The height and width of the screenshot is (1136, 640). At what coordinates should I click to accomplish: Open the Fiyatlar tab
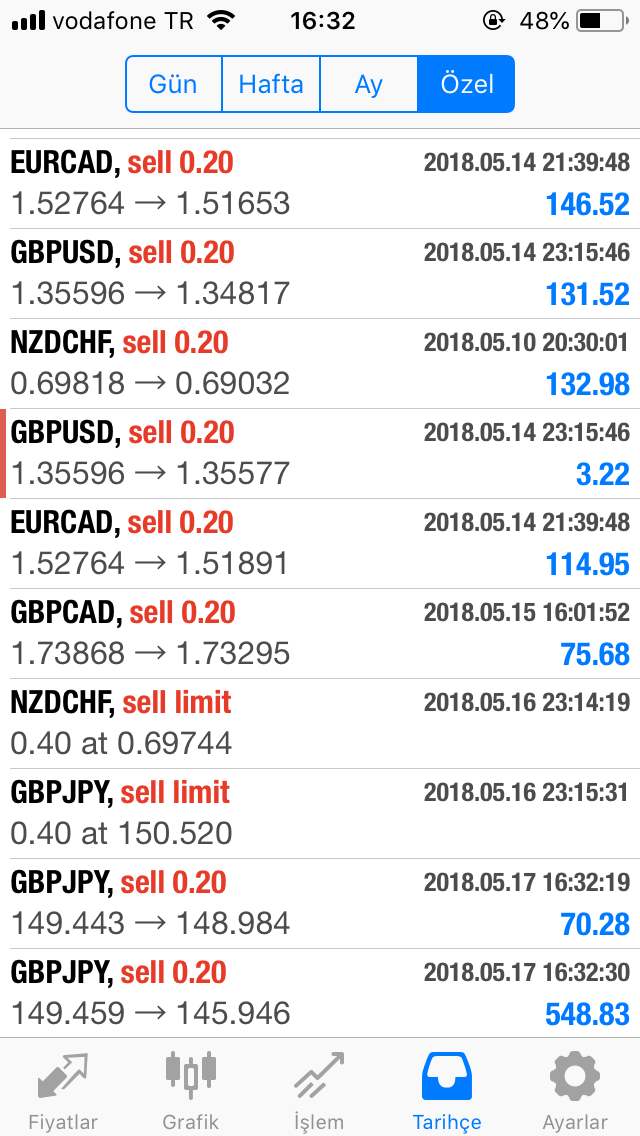(62, 1088)
